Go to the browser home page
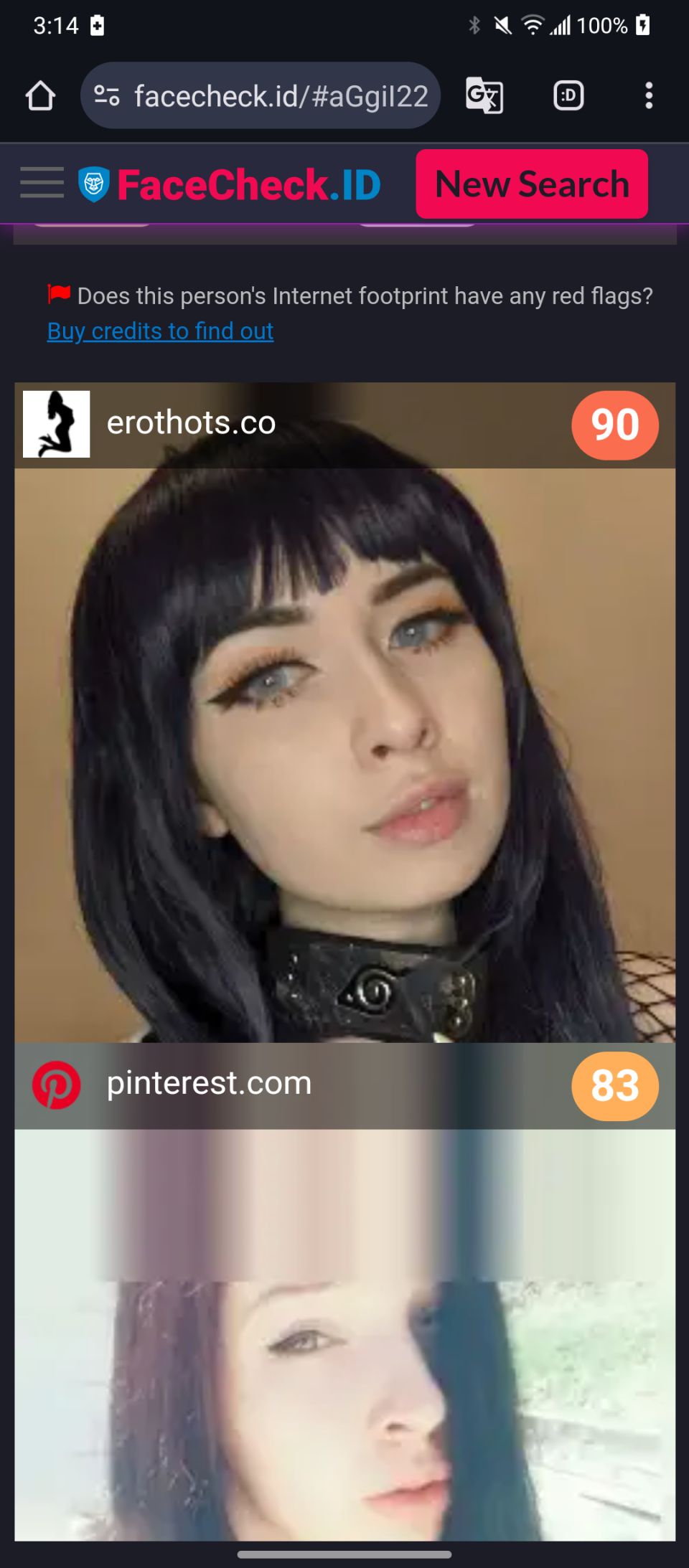Viewport: 689px width, 1568px height. point(40,95)
